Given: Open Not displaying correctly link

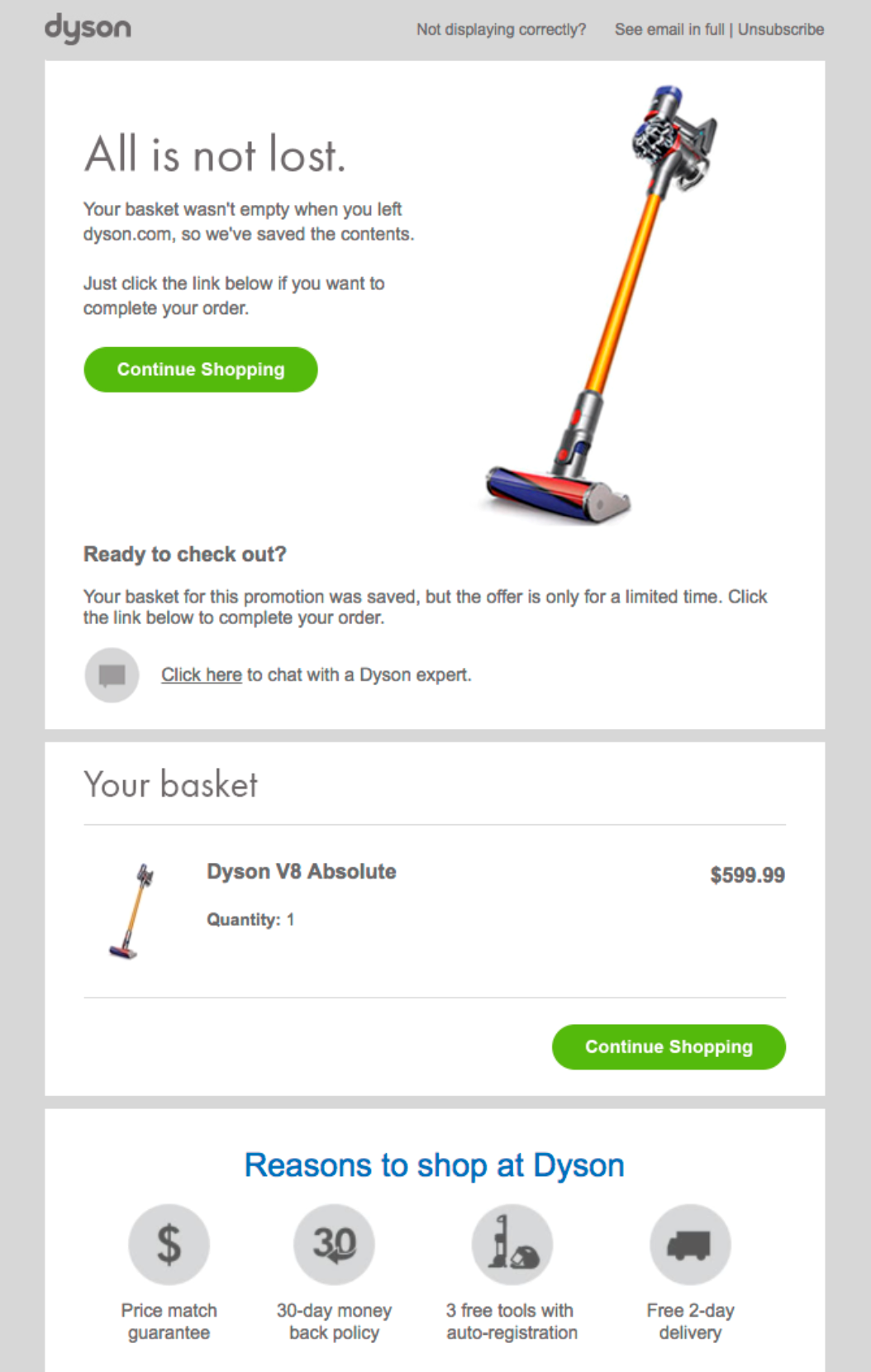Looking at the screenshot, I should click(500, 29).
